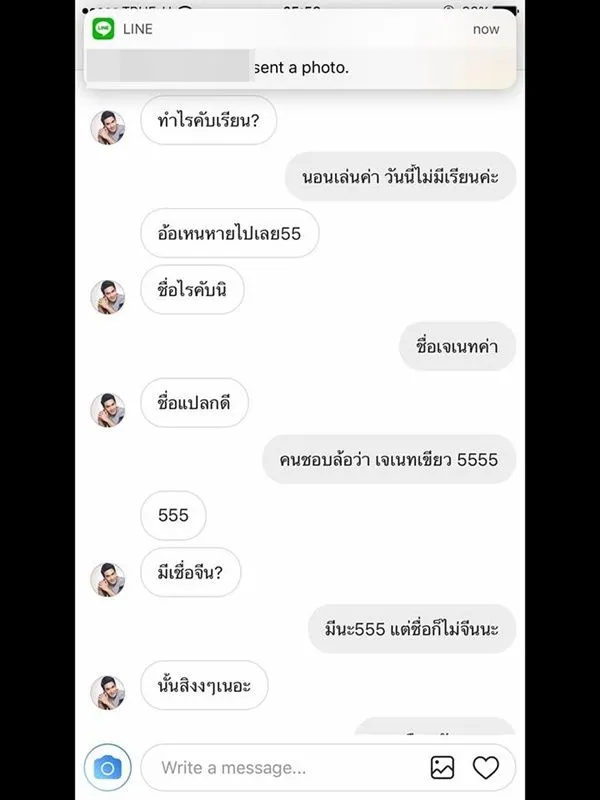Open sender's profile picture beside ทำไรคับเรียน?
Viewport: 600px width, 800px height.
tap(108, 127)
